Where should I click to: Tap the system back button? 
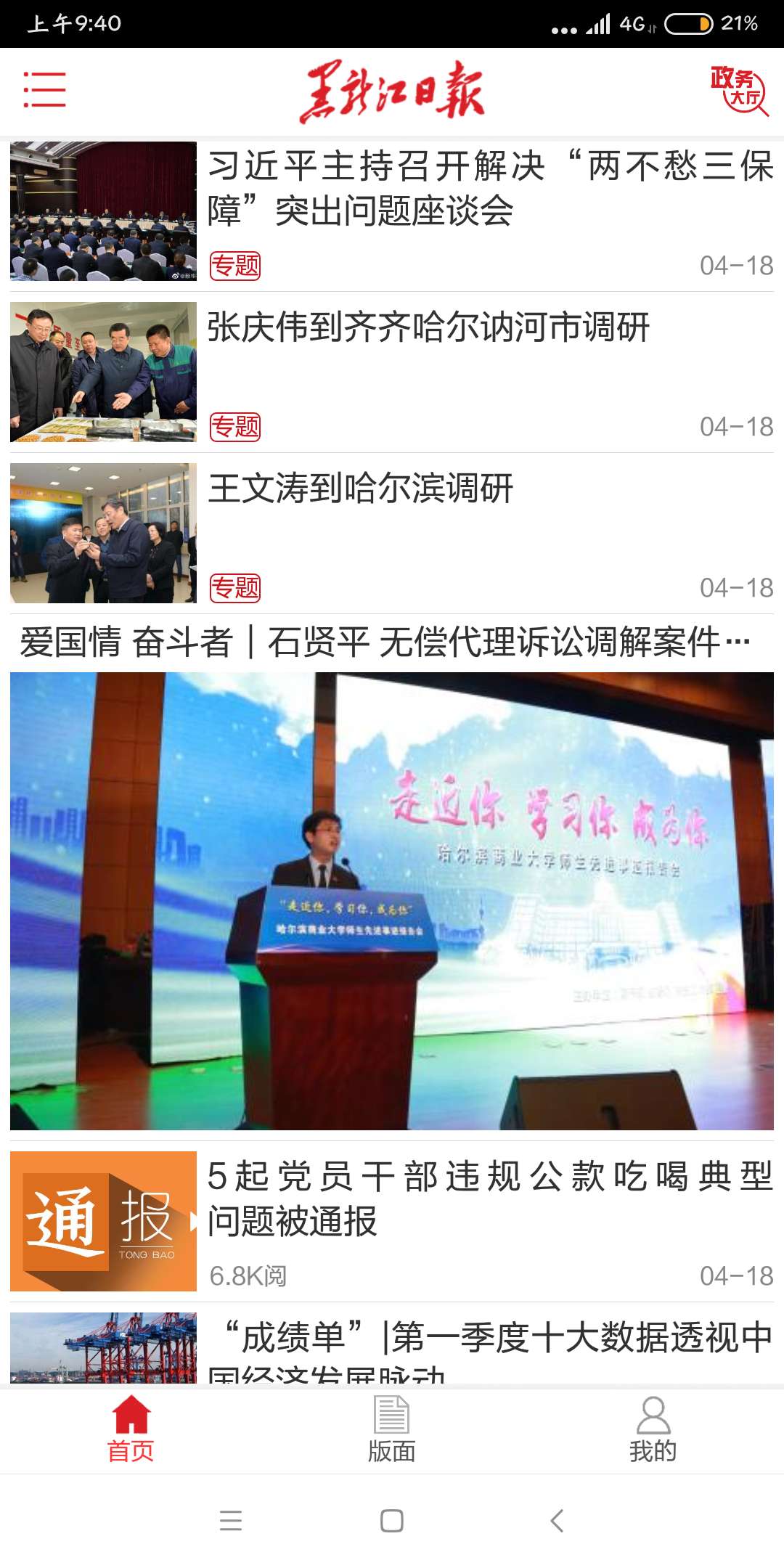click(x=557, y=1520)
